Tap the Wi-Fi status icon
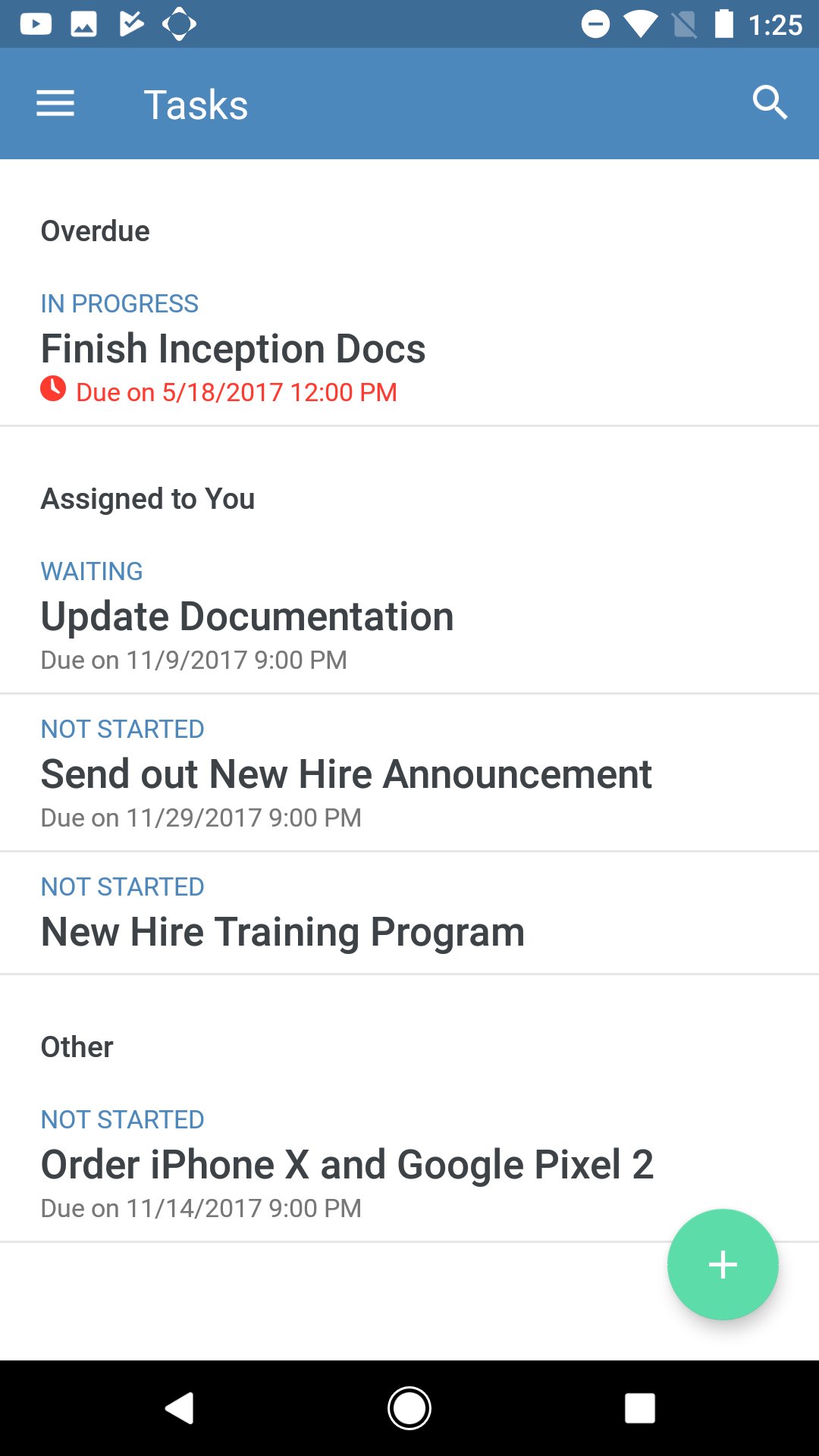The image size is (819, 1456). click(639, 24)
